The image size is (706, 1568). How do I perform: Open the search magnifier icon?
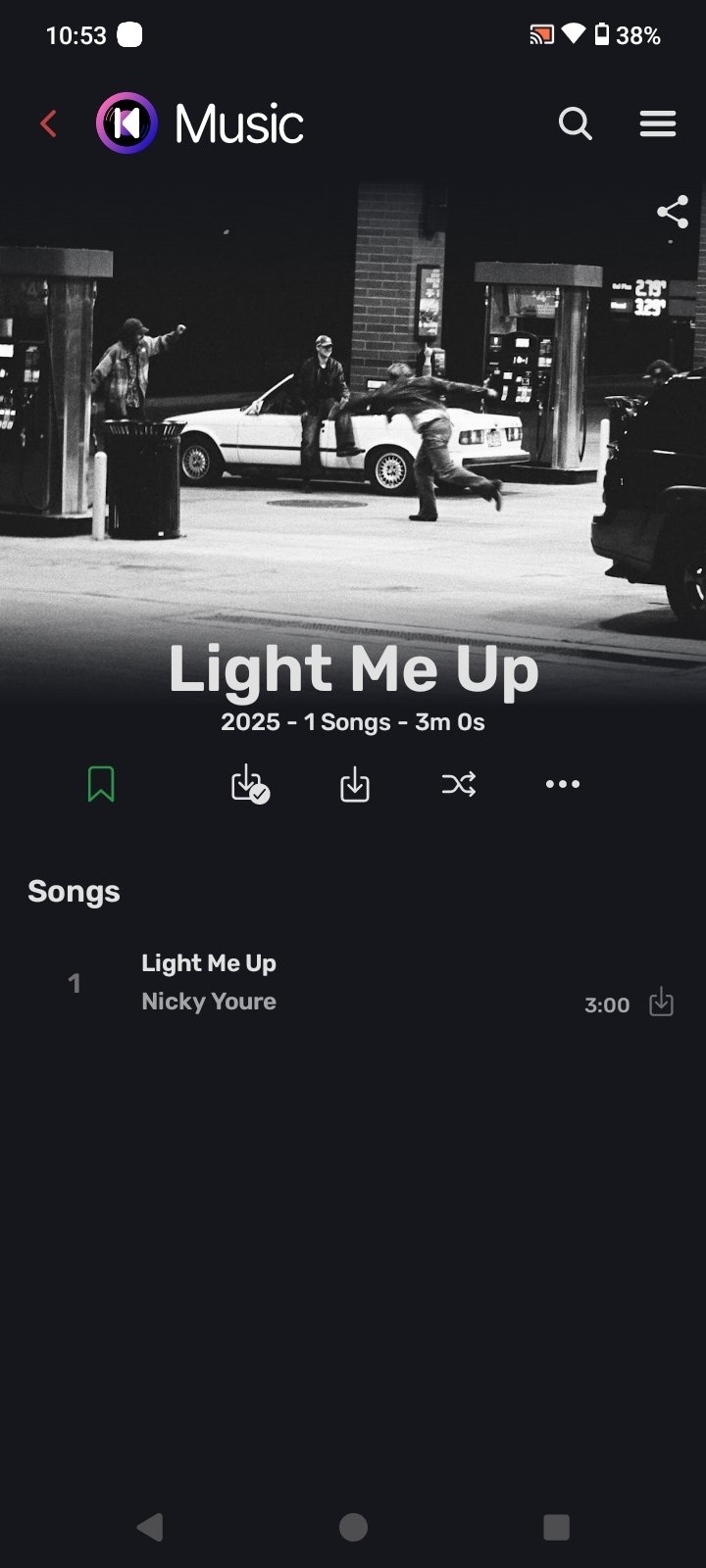click(576, 124)
